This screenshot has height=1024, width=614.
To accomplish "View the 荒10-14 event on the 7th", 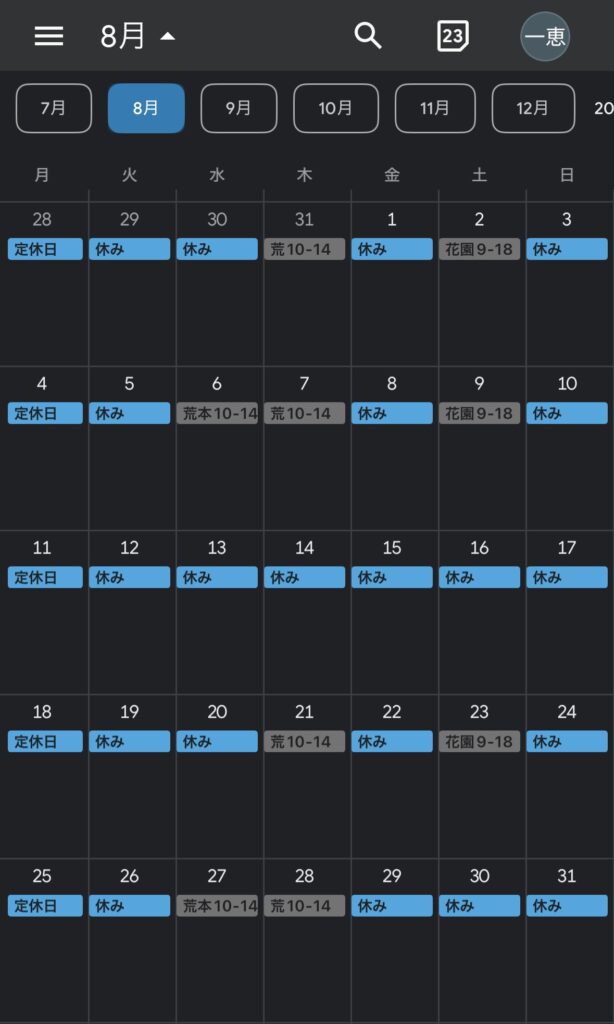I will pos(304,413).
